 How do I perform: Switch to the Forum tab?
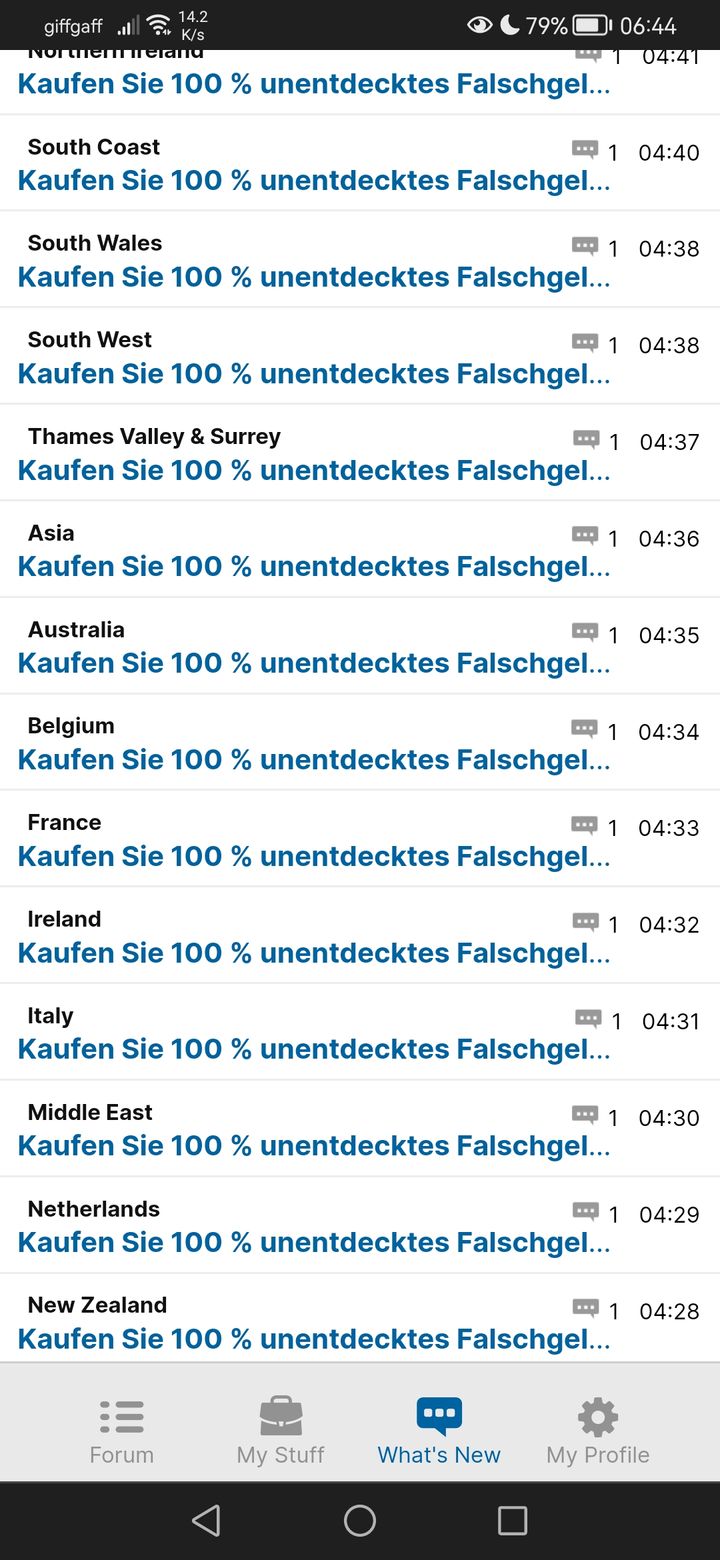point(122,1432)
